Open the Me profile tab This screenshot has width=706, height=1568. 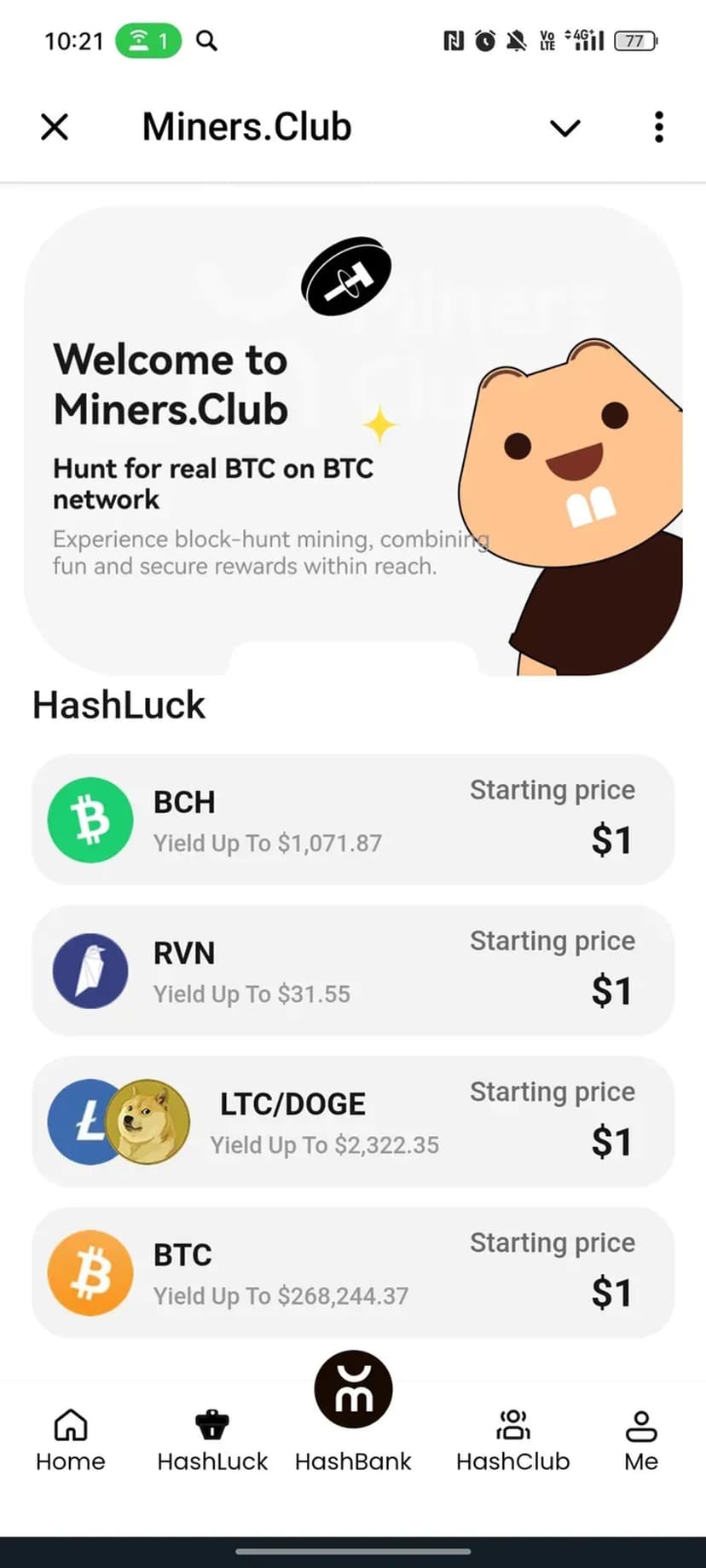tap(641, 1438)
